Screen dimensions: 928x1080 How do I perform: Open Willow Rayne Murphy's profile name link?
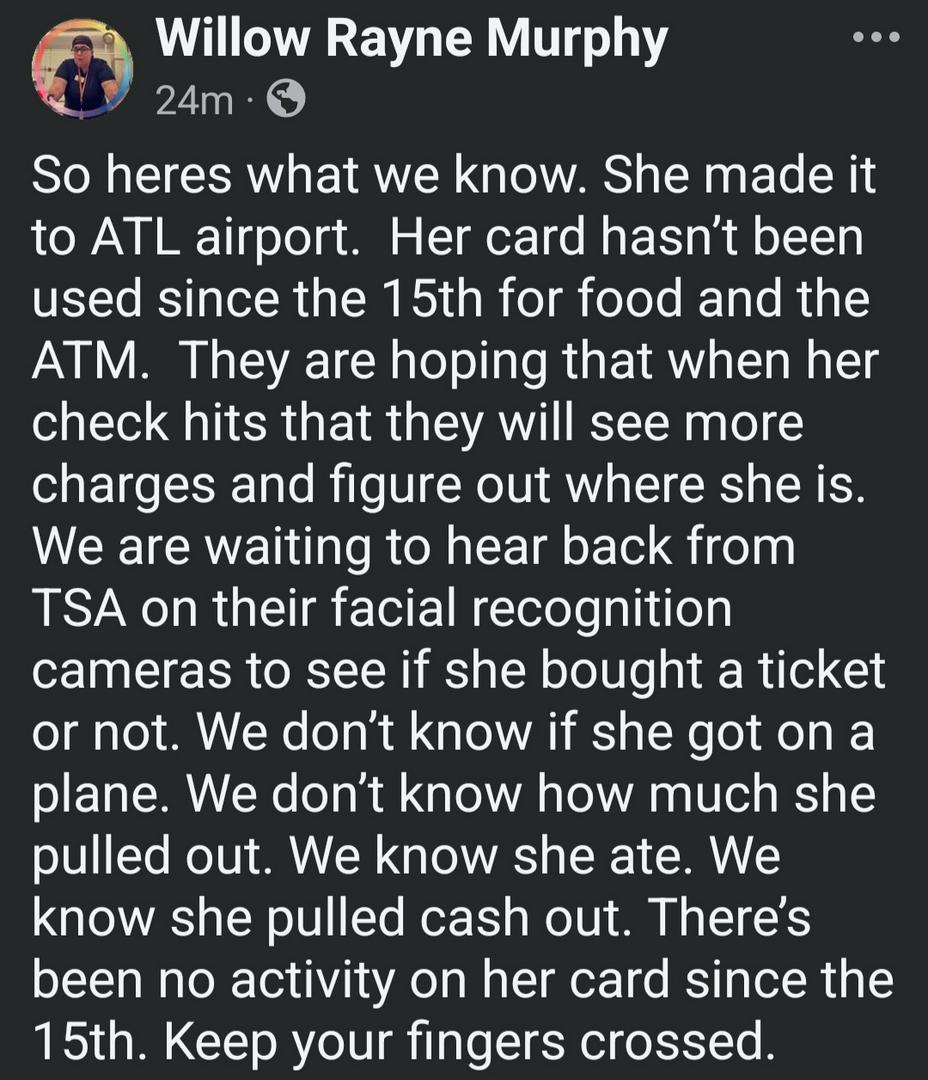(x=411, y=43)
